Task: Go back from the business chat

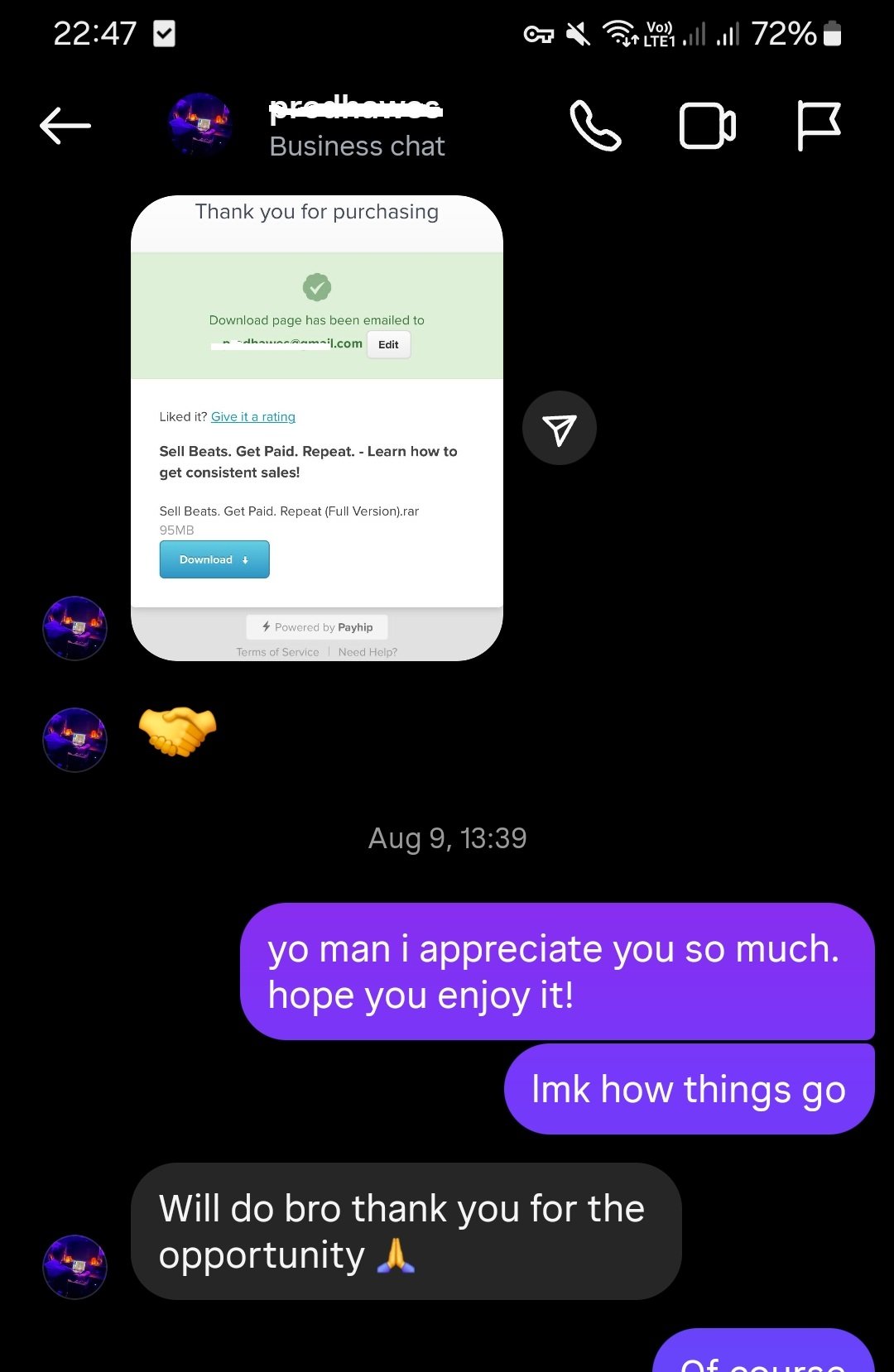Action: pyautogui.click(x=65, y=127)
